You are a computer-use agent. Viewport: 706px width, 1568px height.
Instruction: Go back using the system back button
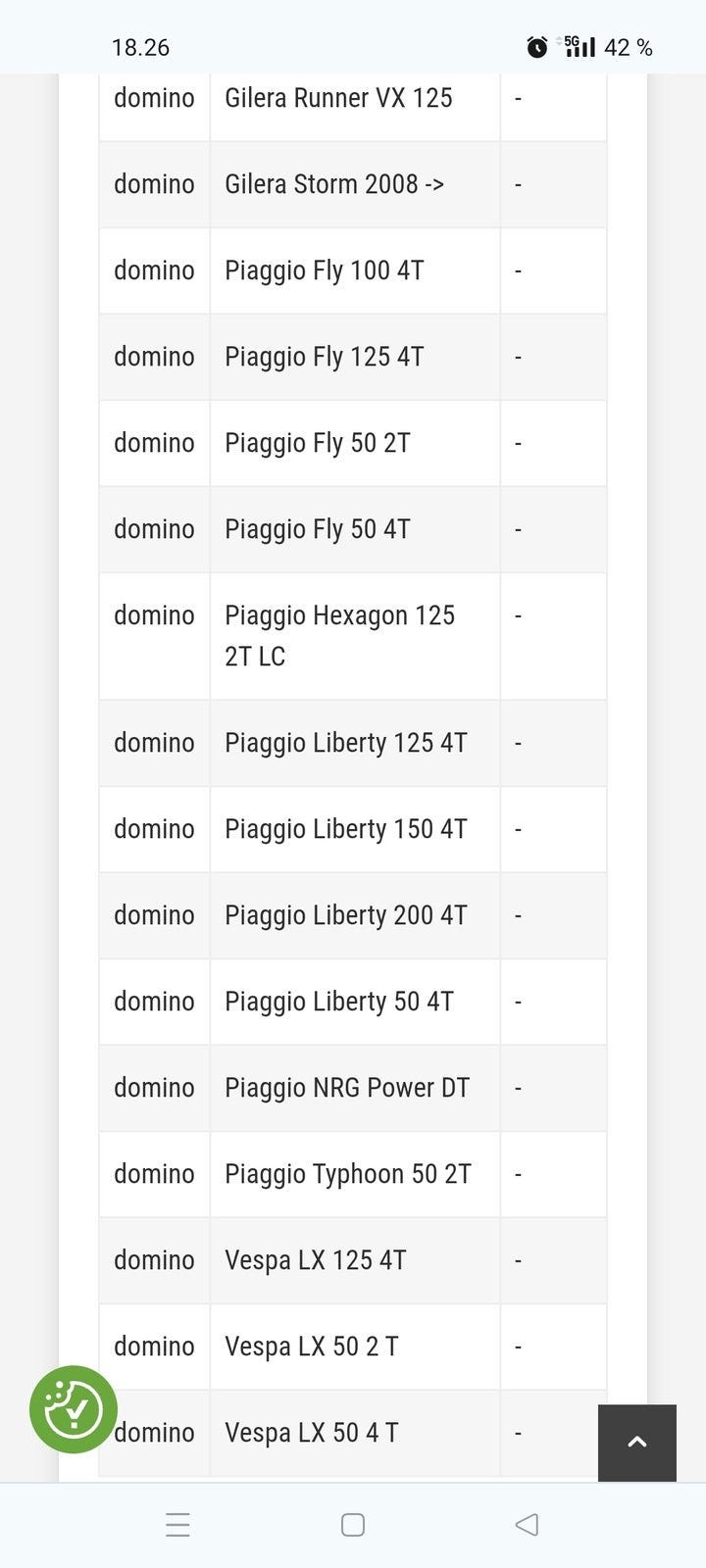pos(527,1524)
